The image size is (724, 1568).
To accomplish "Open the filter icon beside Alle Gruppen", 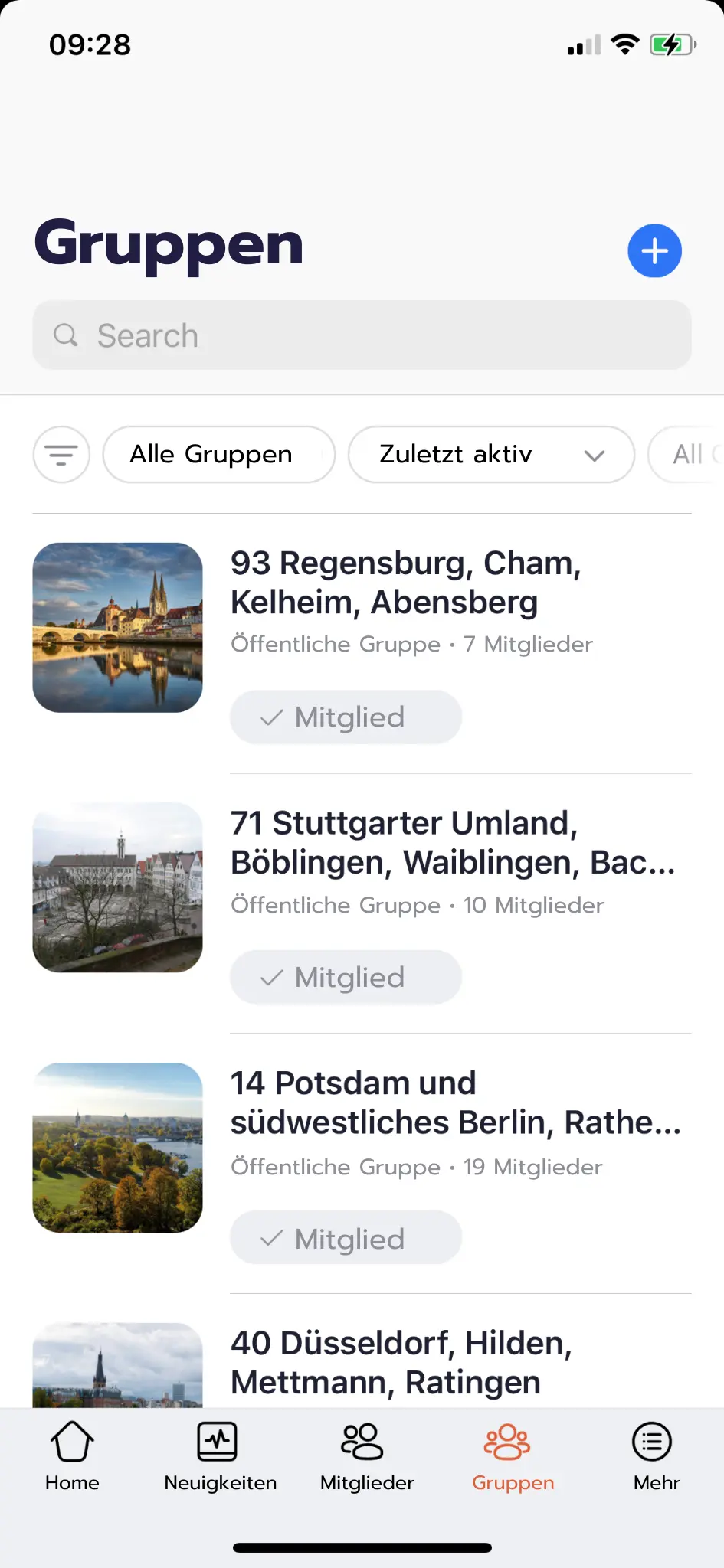I will coord(61,454).
